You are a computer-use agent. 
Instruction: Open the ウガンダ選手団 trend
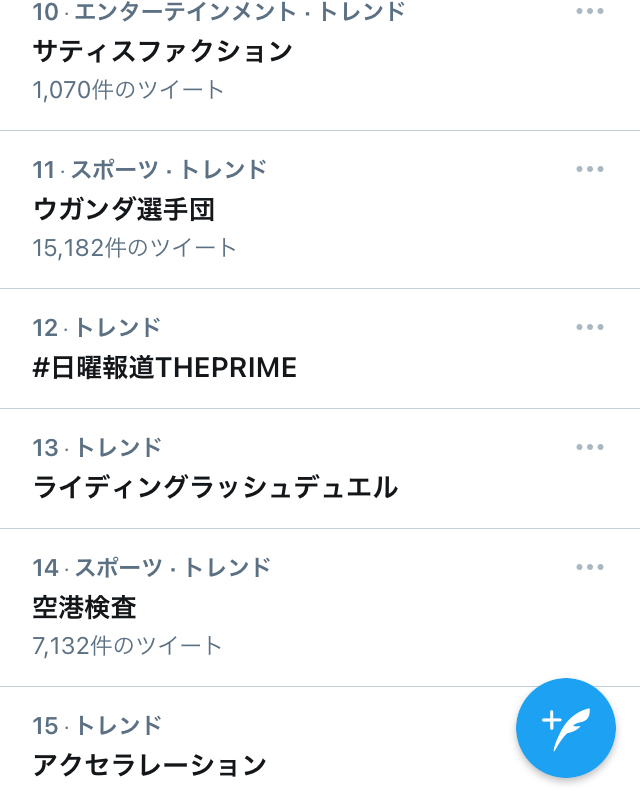click(124, 209)
